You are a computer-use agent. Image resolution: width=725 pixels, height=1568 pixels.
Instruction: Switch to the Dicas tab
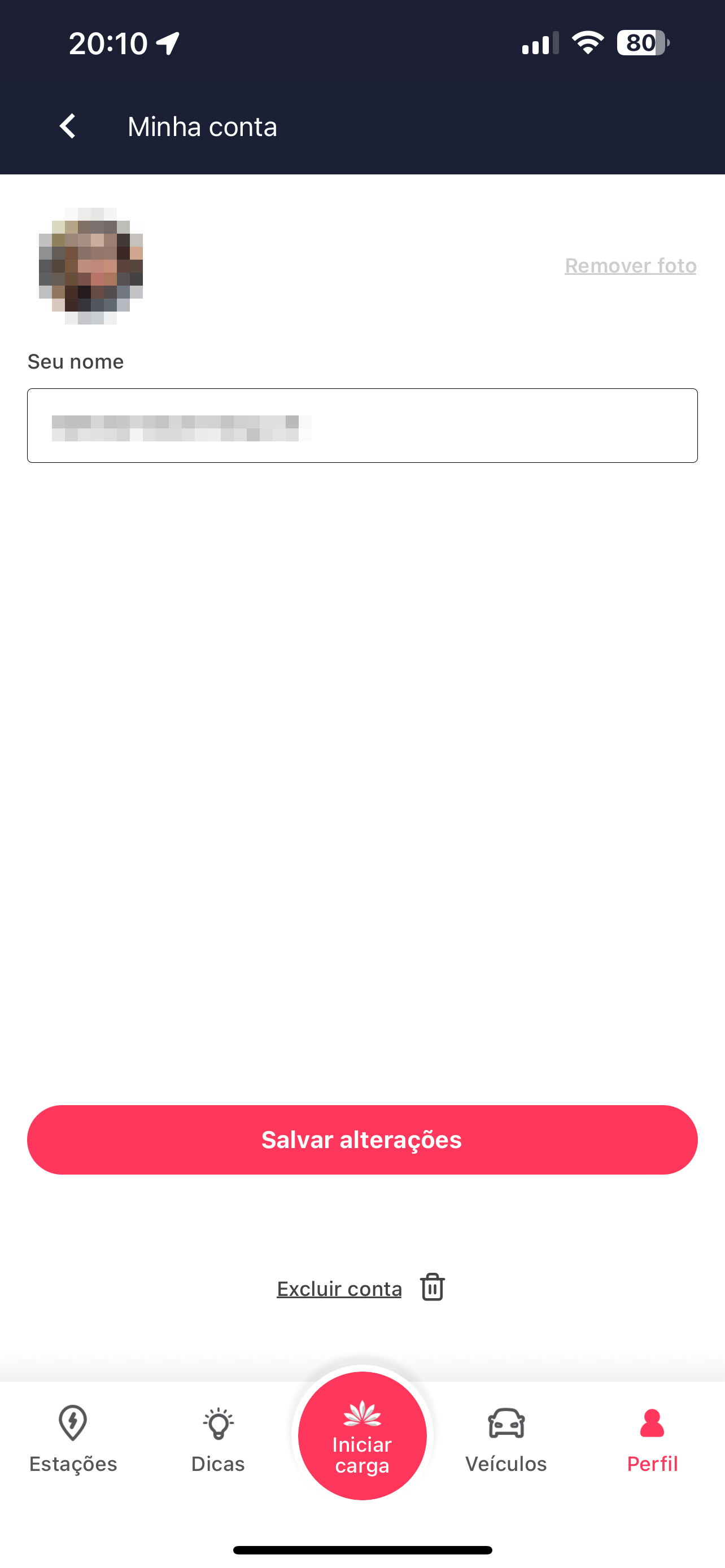coord(218,1439)
